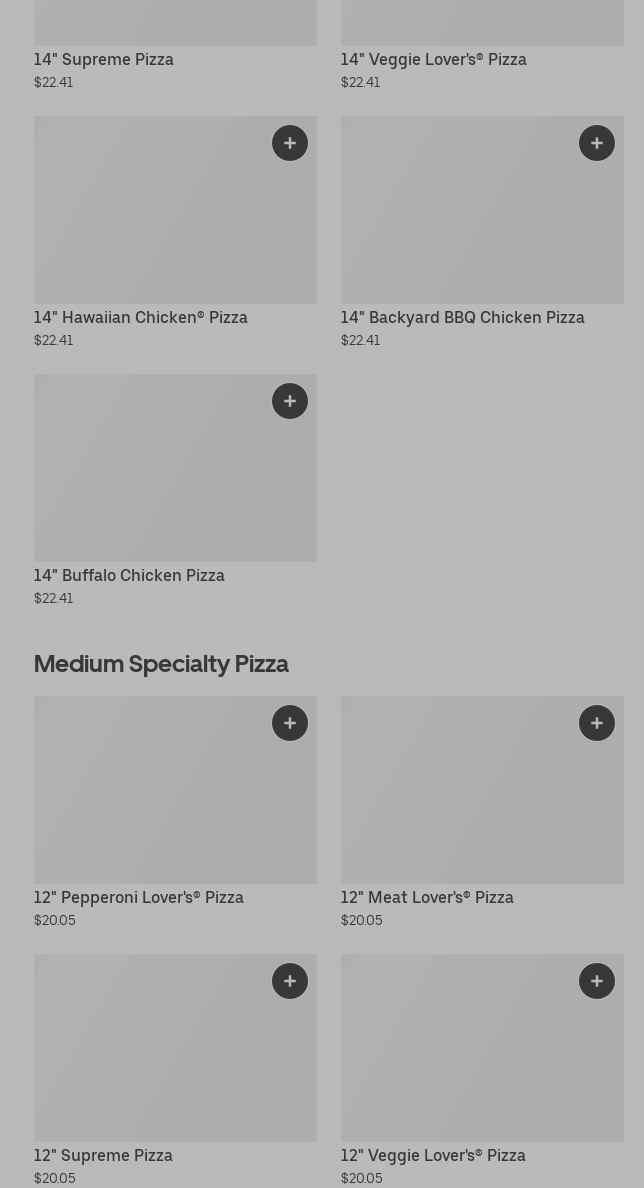Add 12" Pepperoni Lover's Pizza to cart
This screenshot has height=1188, width=644.
[290, 723]
